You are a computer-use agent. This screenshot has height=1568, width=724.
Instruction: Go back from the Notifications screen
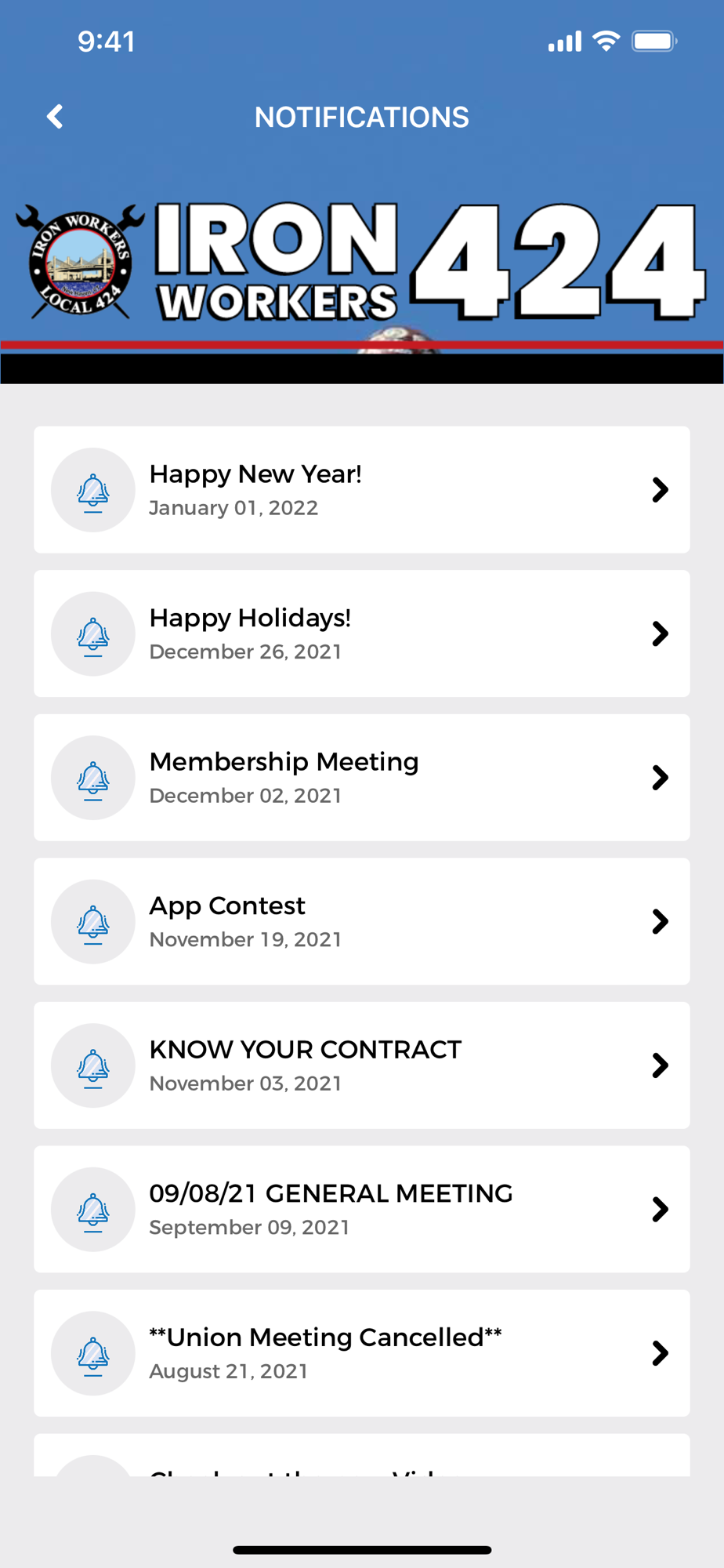pyautogui.click(x=55, y=117)
